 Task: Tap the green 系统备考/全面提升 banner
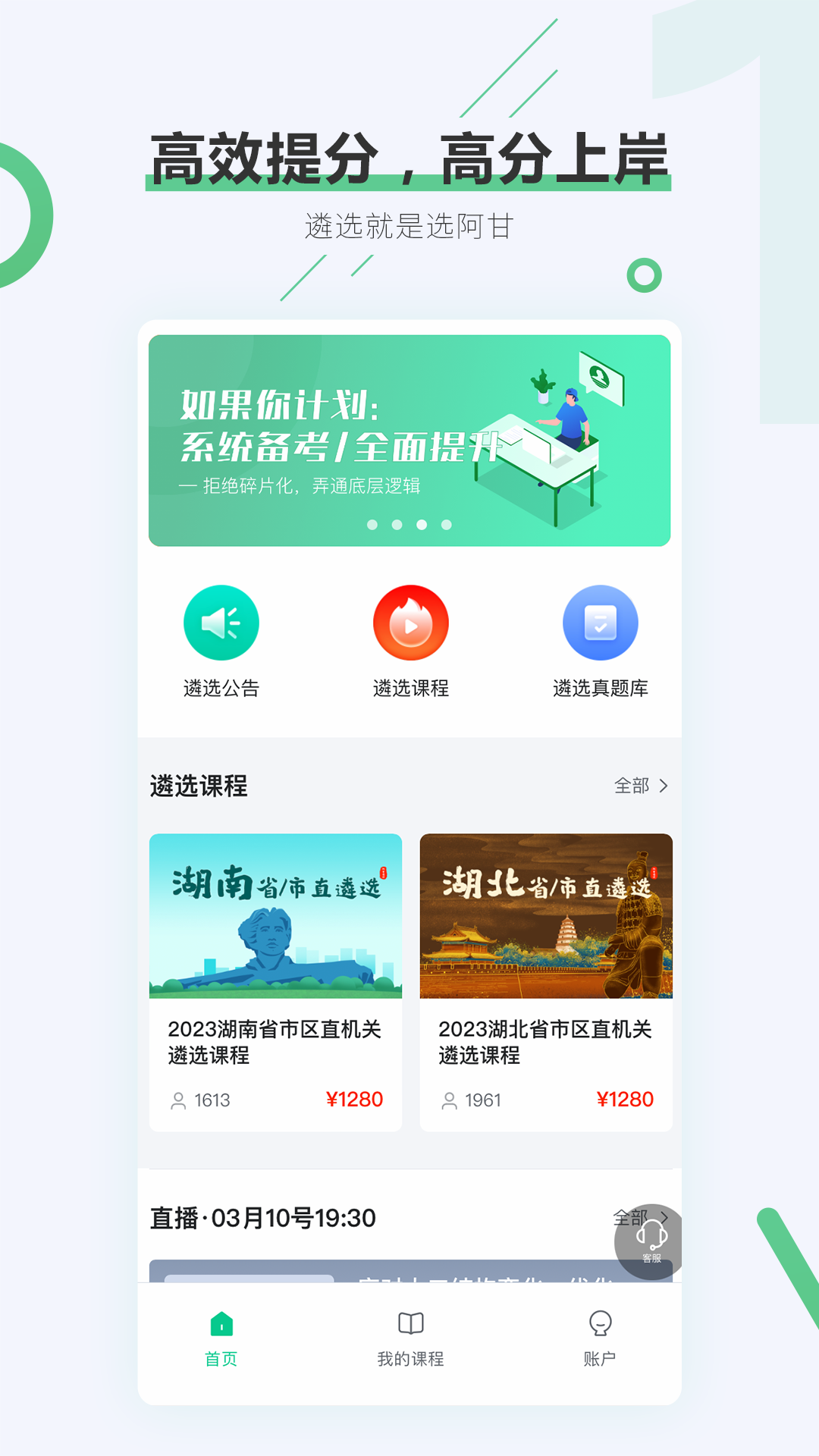(x=409, y=438)
